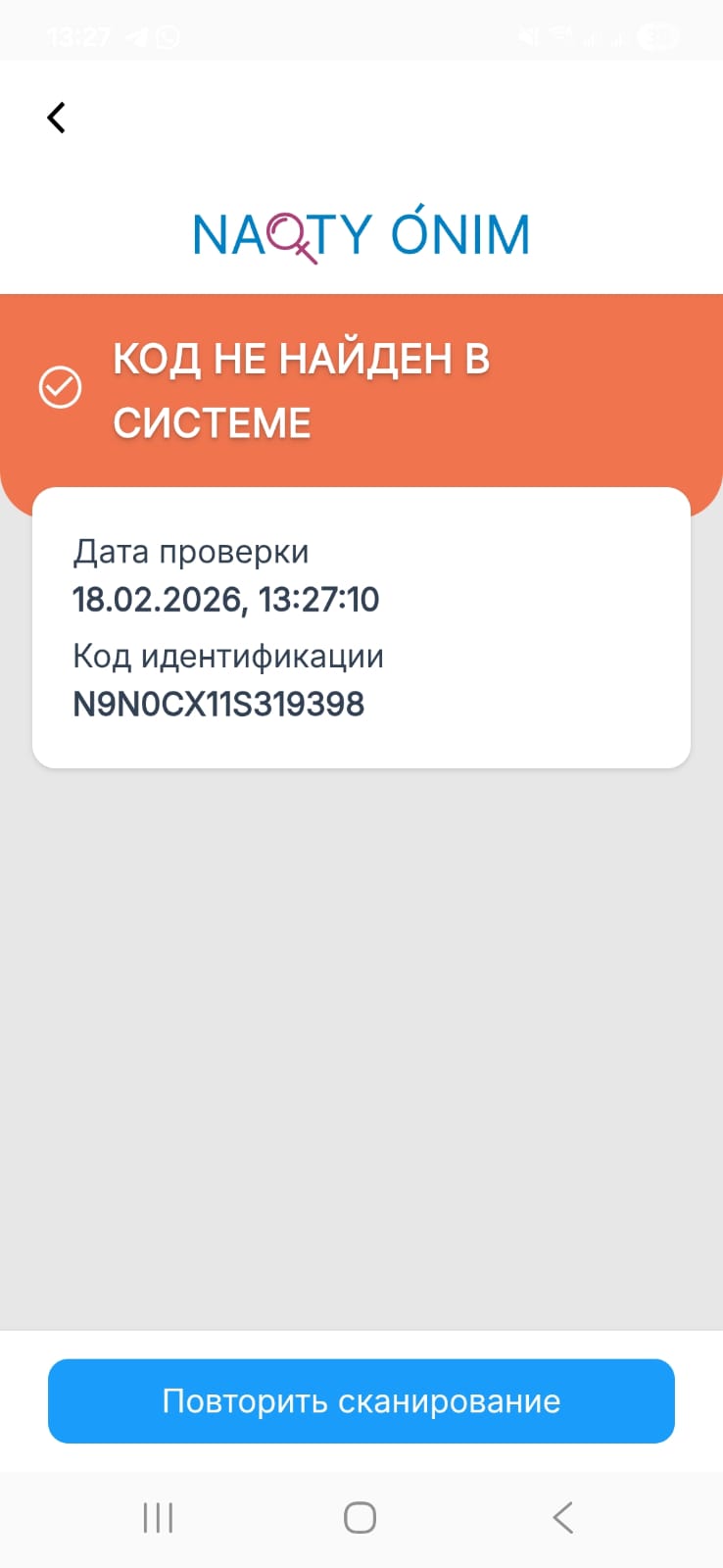723x1568 pixels.
Task: Tap the Повторить сканирование button
Action: click(361, 1400)
